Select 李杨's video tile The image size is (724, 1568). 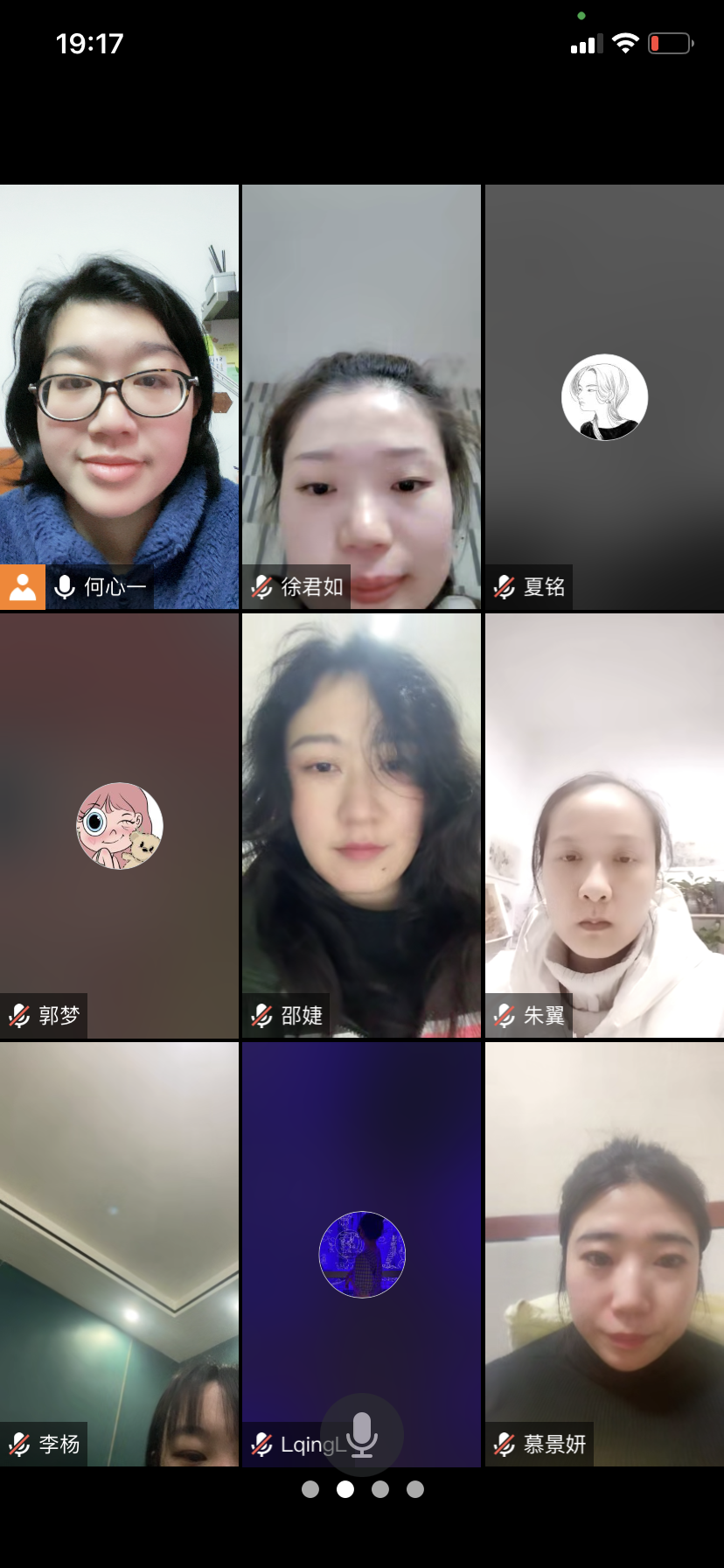119,1254
